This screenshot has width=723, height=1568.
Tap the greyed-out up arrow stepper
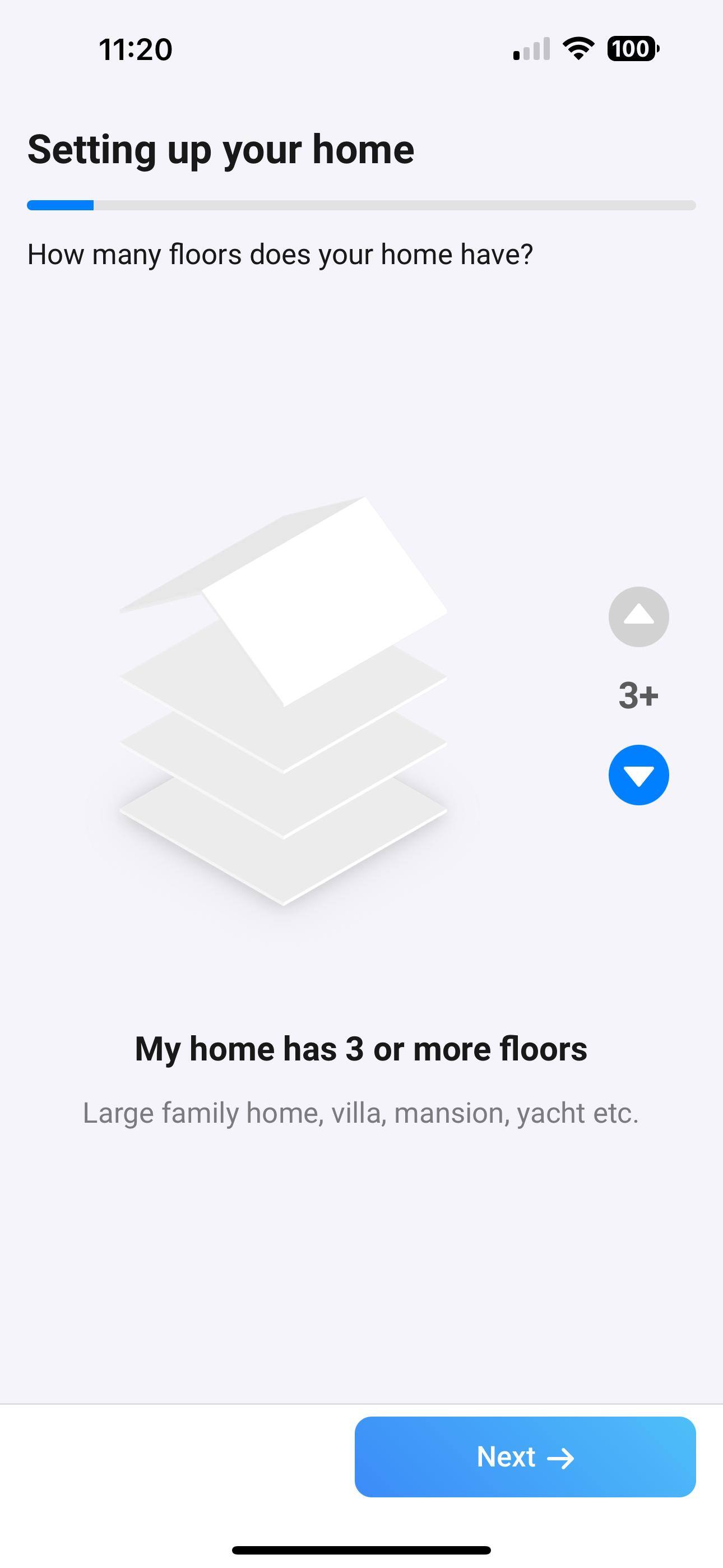tap(638, 617)
